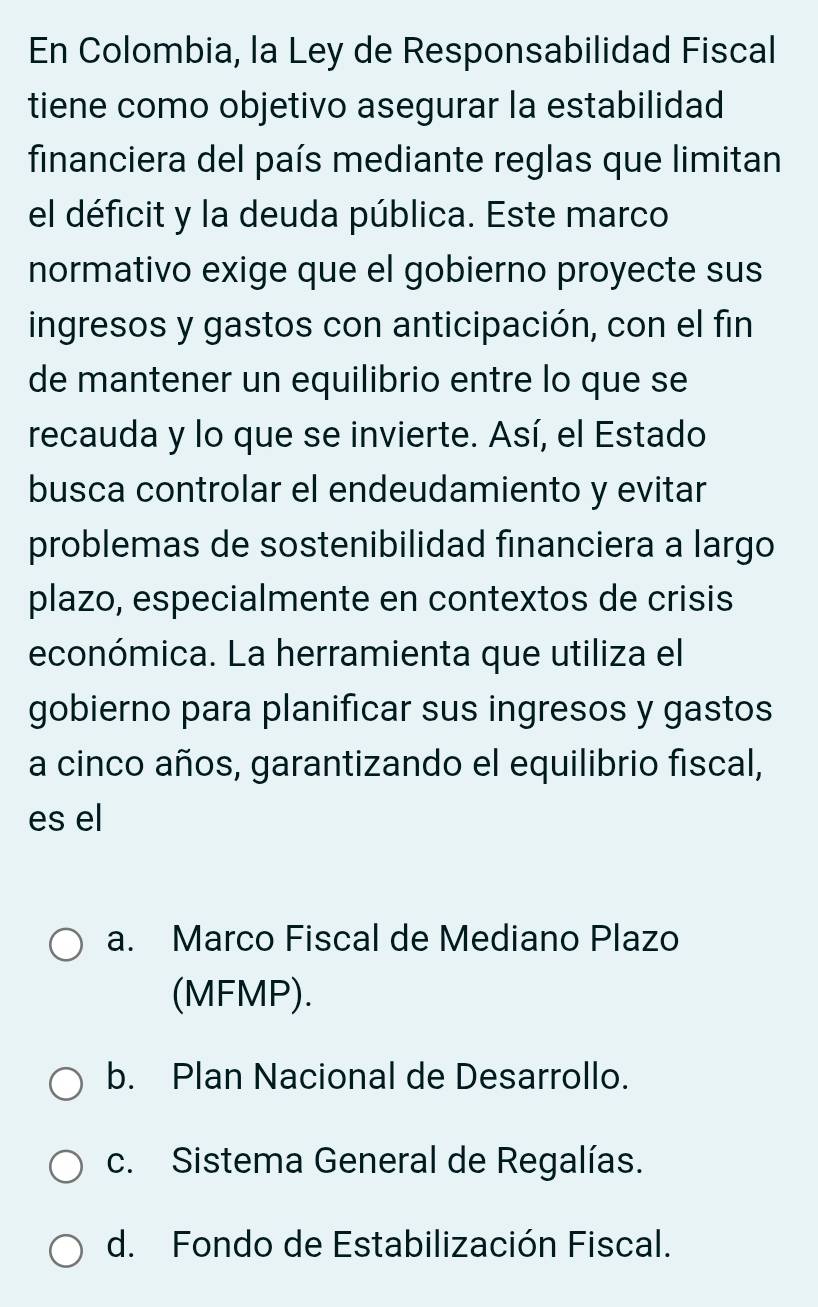
Task: Select option a radio button
Action: 65,944
